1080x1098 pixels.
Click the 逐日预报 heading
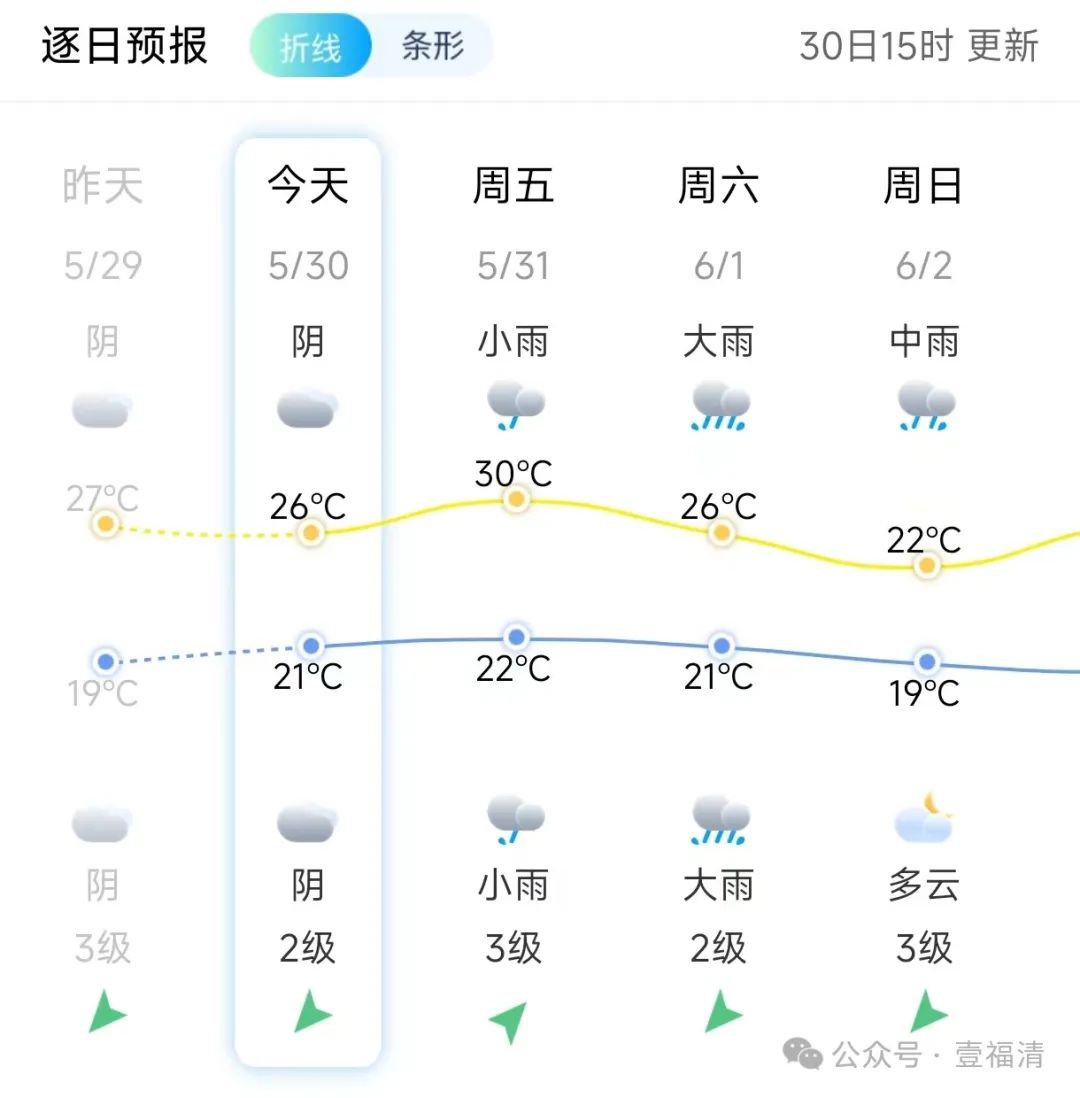click(x=125, y=44)
